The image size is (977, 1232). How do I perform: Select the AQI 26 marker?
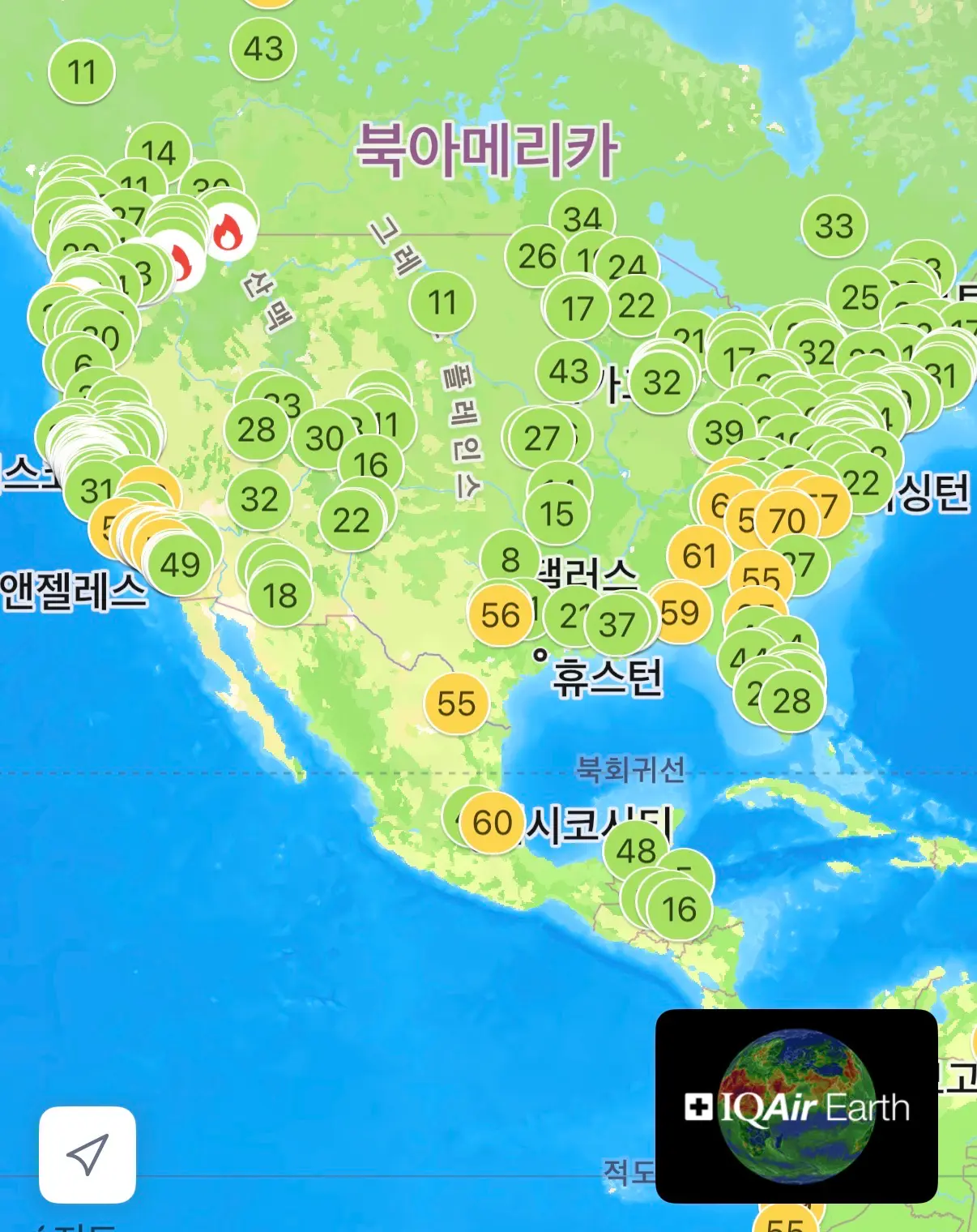(x=536, y=257)
